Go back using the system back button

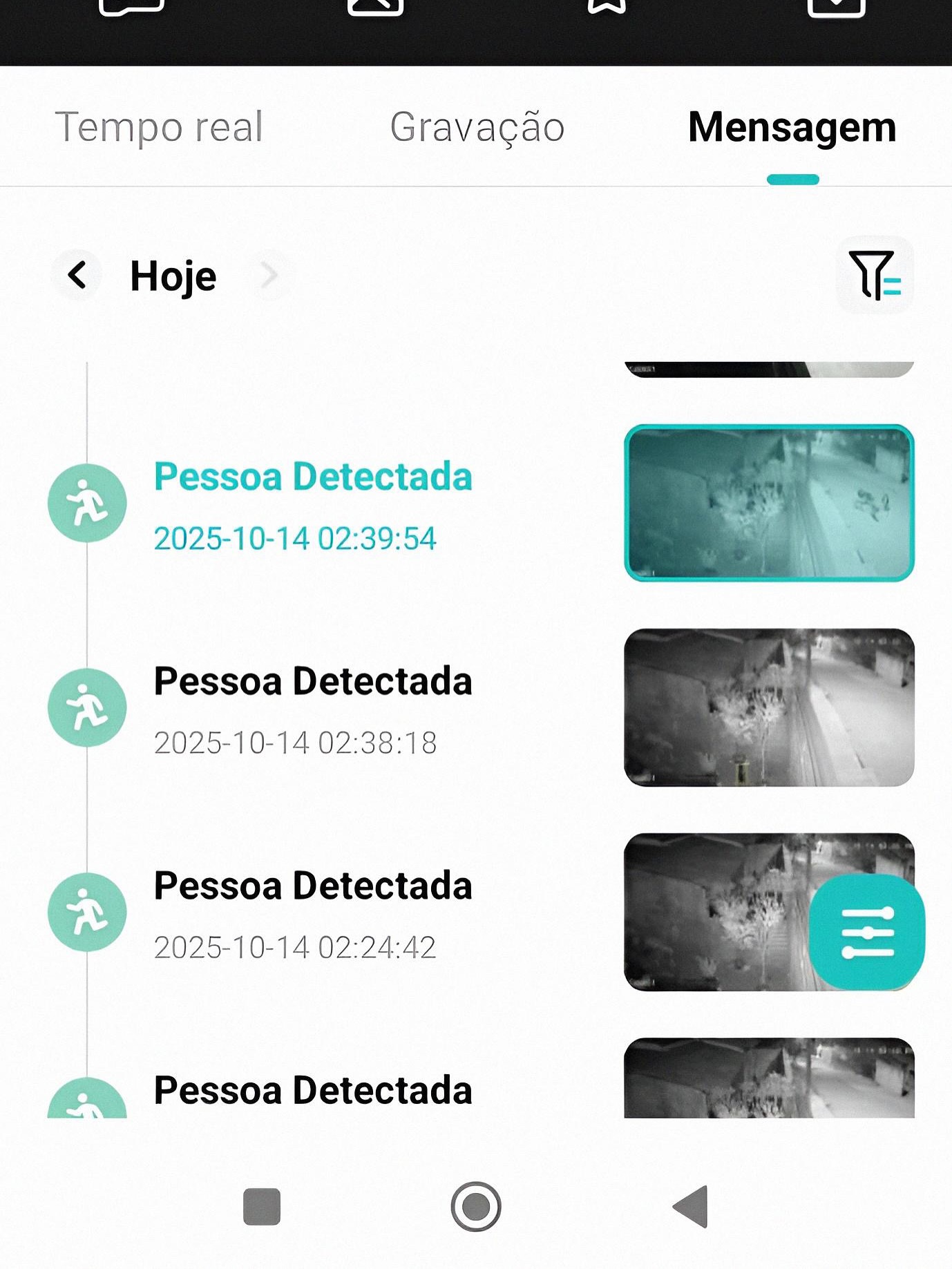coord(691,1207)
